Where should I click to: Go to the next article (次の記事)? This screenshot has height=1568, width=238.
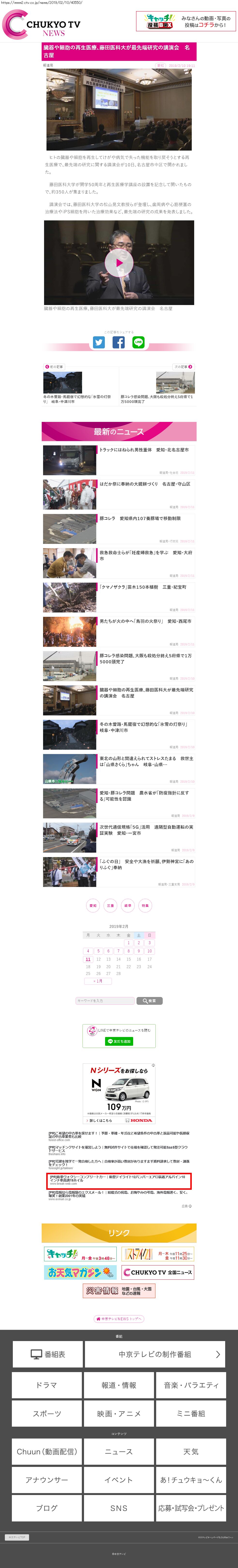coord(183,367)
